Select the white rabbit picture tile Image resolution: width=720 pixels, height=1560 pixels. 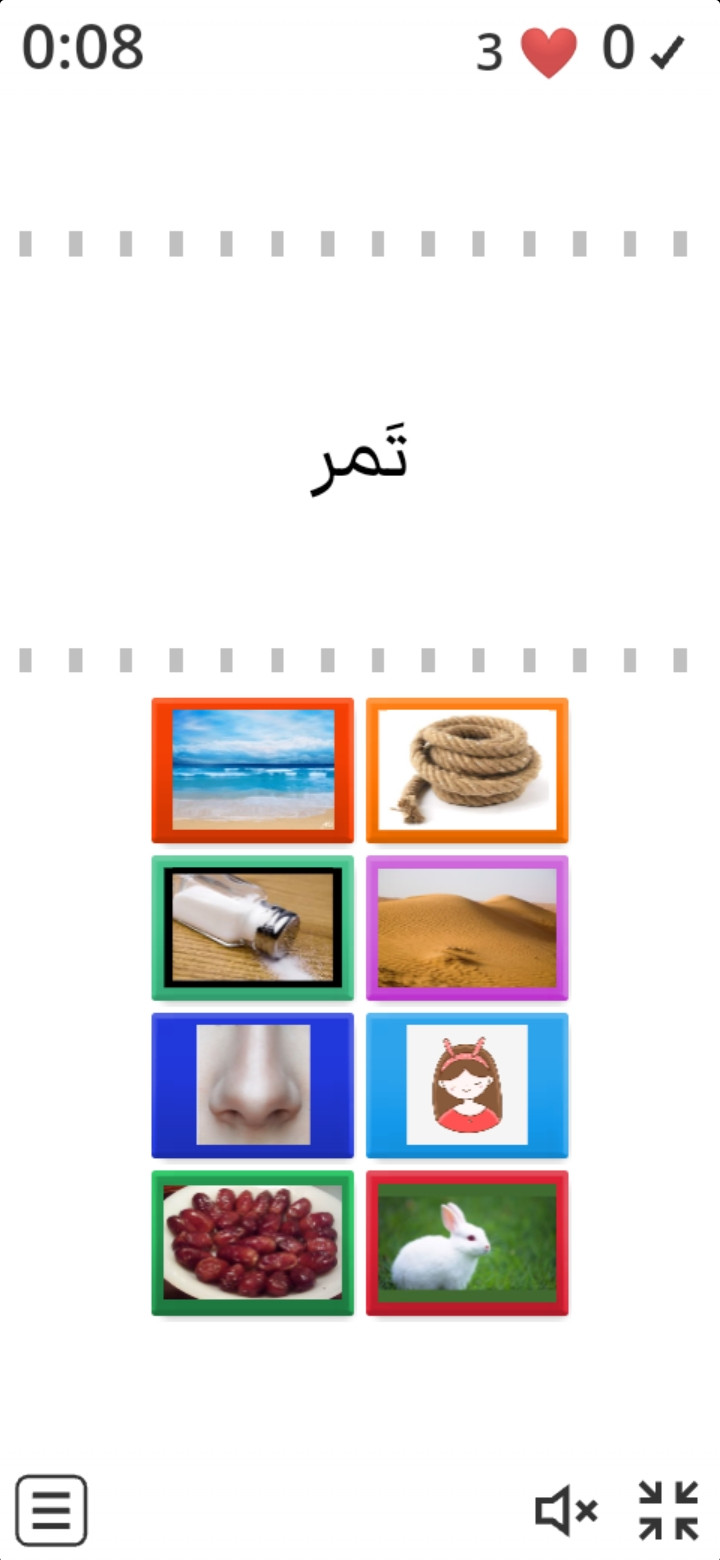(467, 1242)
